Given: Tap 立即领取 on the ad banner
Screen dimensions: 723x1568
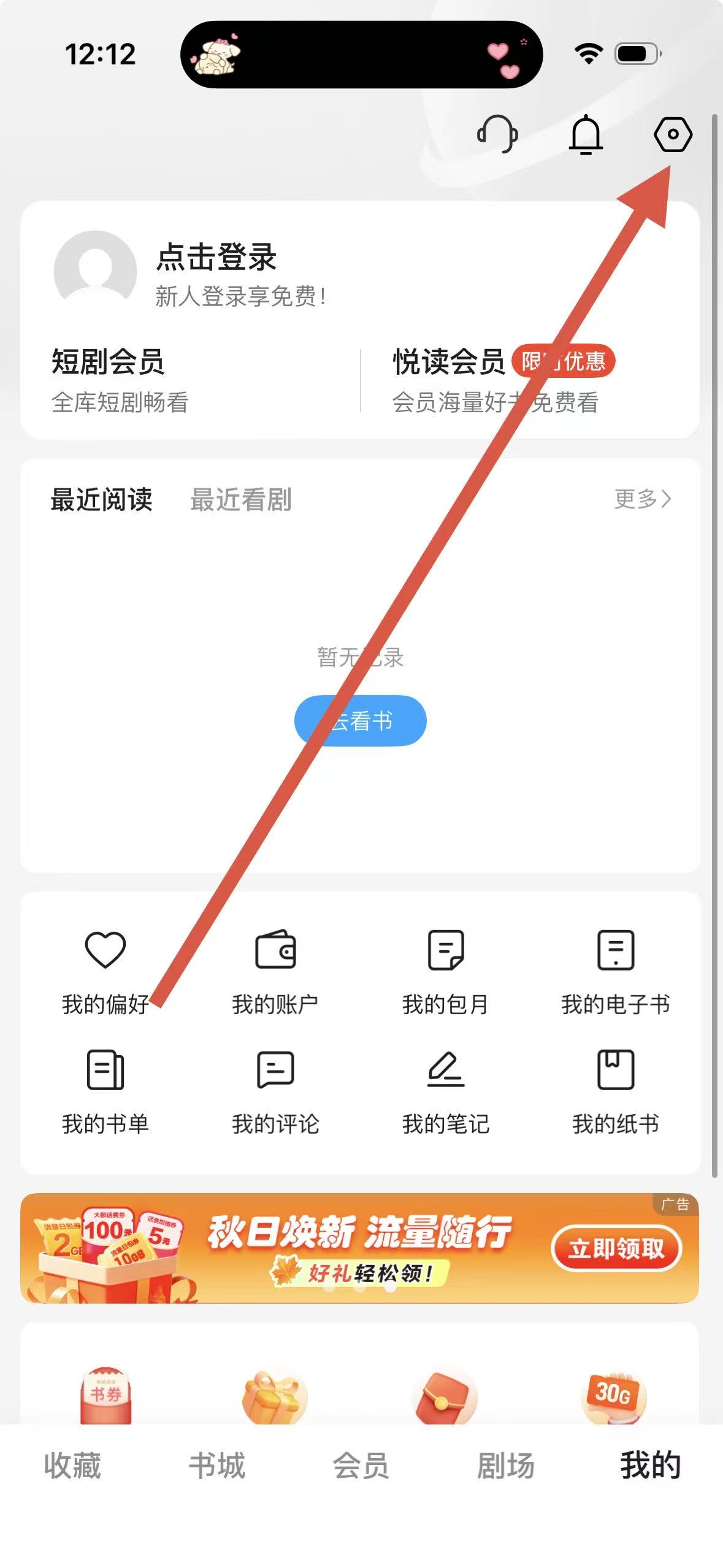Looking at the screenshot, I should tap(616, 1248).
